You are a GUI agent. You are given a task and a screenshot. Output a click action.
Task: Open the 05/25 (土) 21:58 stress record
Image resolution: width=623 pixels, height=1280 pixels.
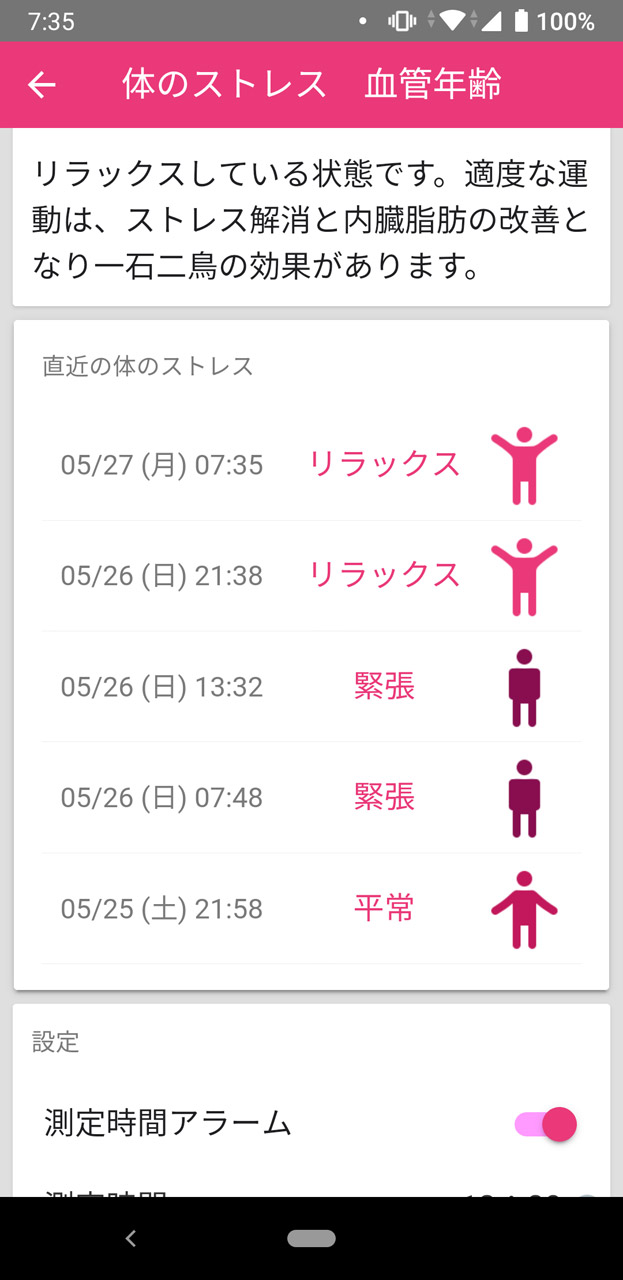(311, 909)
